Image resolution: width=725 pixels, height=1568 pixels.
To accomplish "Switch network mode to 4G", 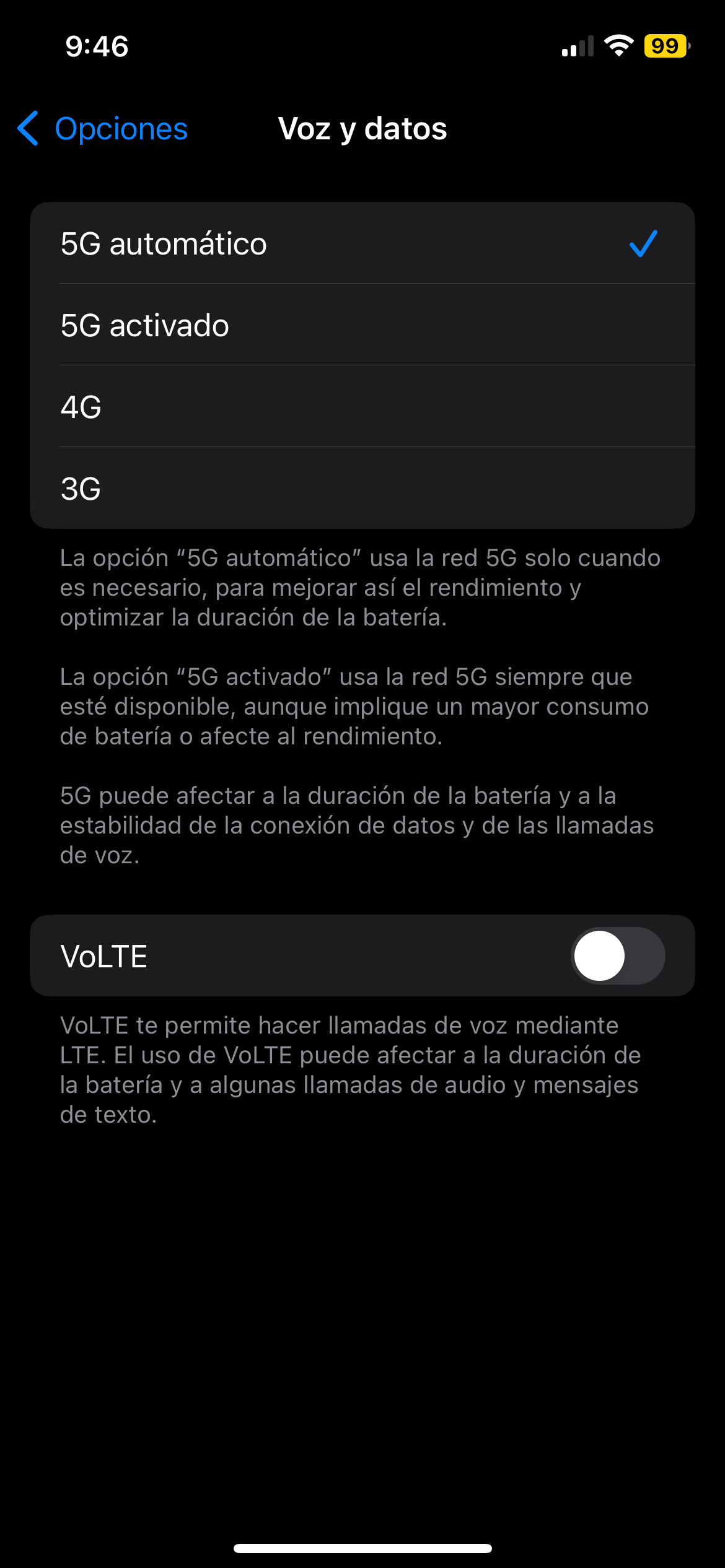I will [x=362, y=407].
